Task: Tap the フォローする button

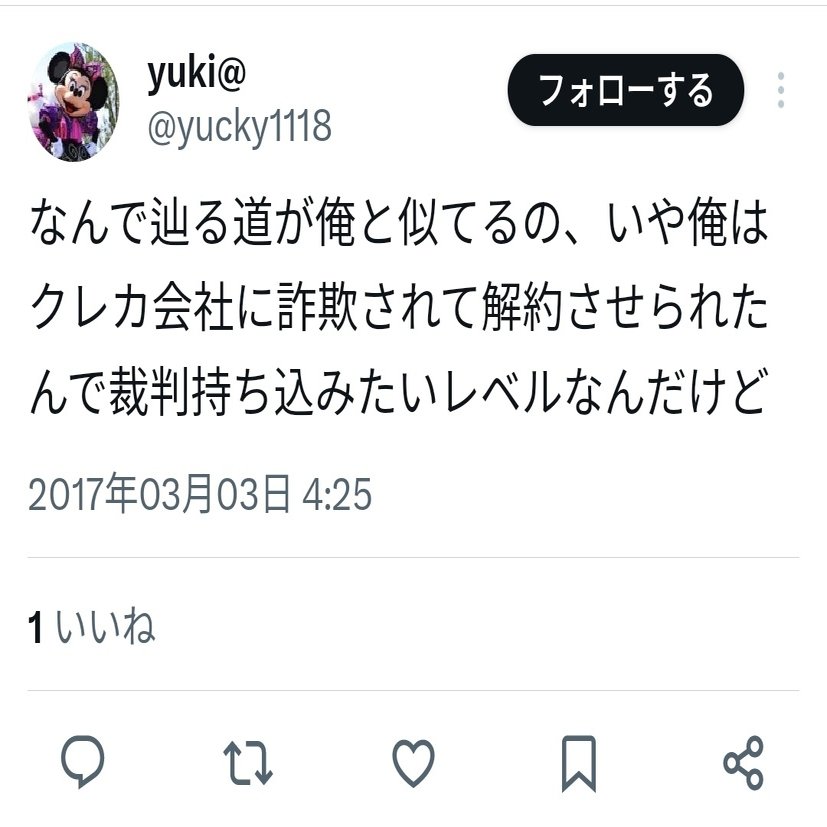Action: [x=626, y=90]
